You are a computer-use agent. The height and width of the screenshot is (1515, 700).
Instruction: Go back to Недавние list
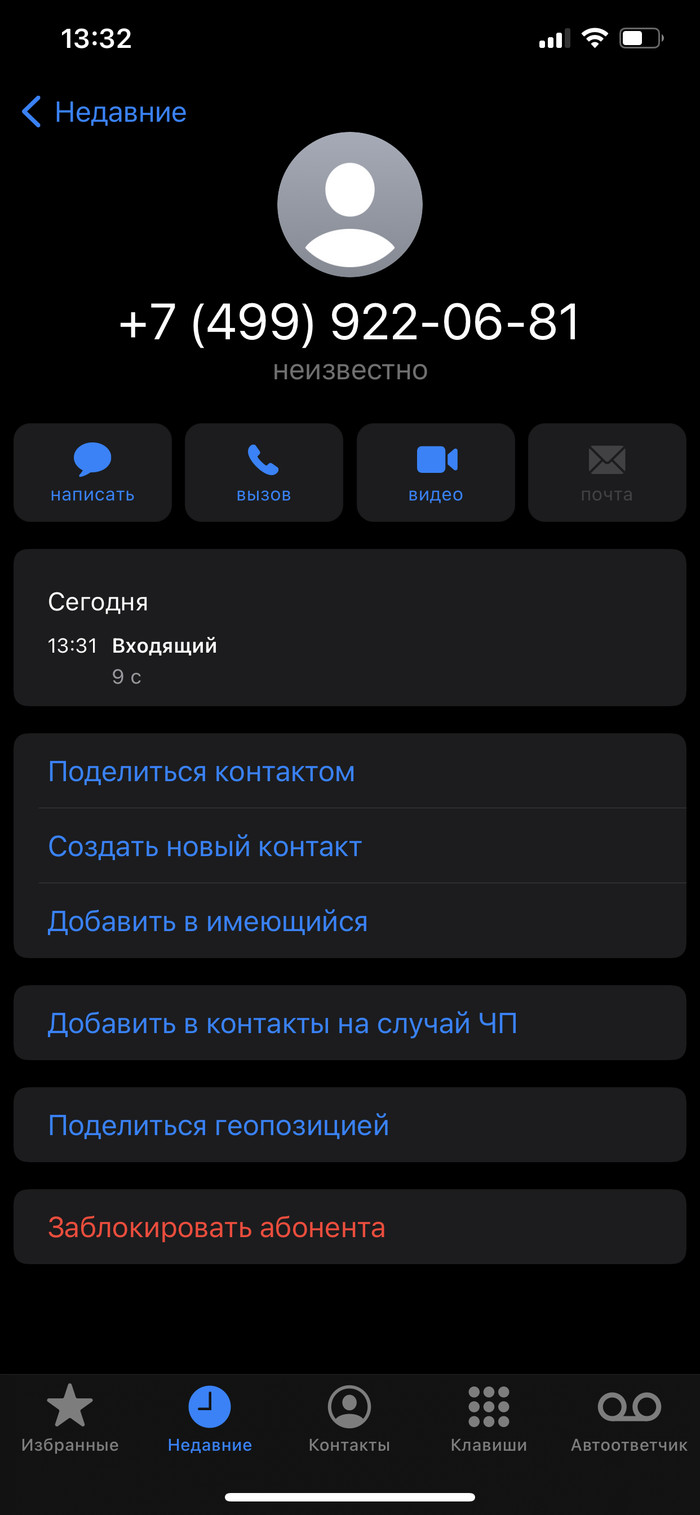(104, 112)
